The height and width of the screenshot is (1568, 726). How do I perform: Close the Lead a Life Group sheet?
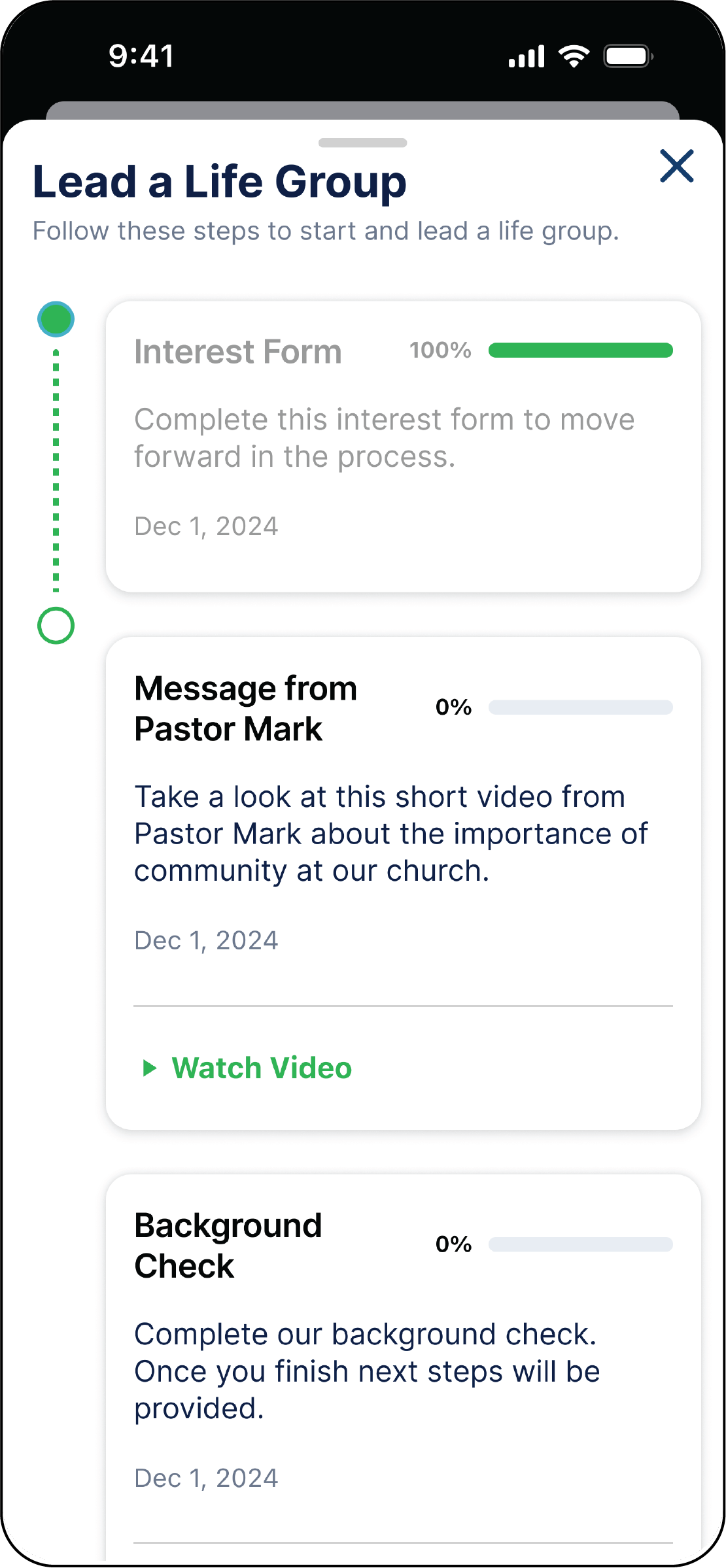coord(676,166)
